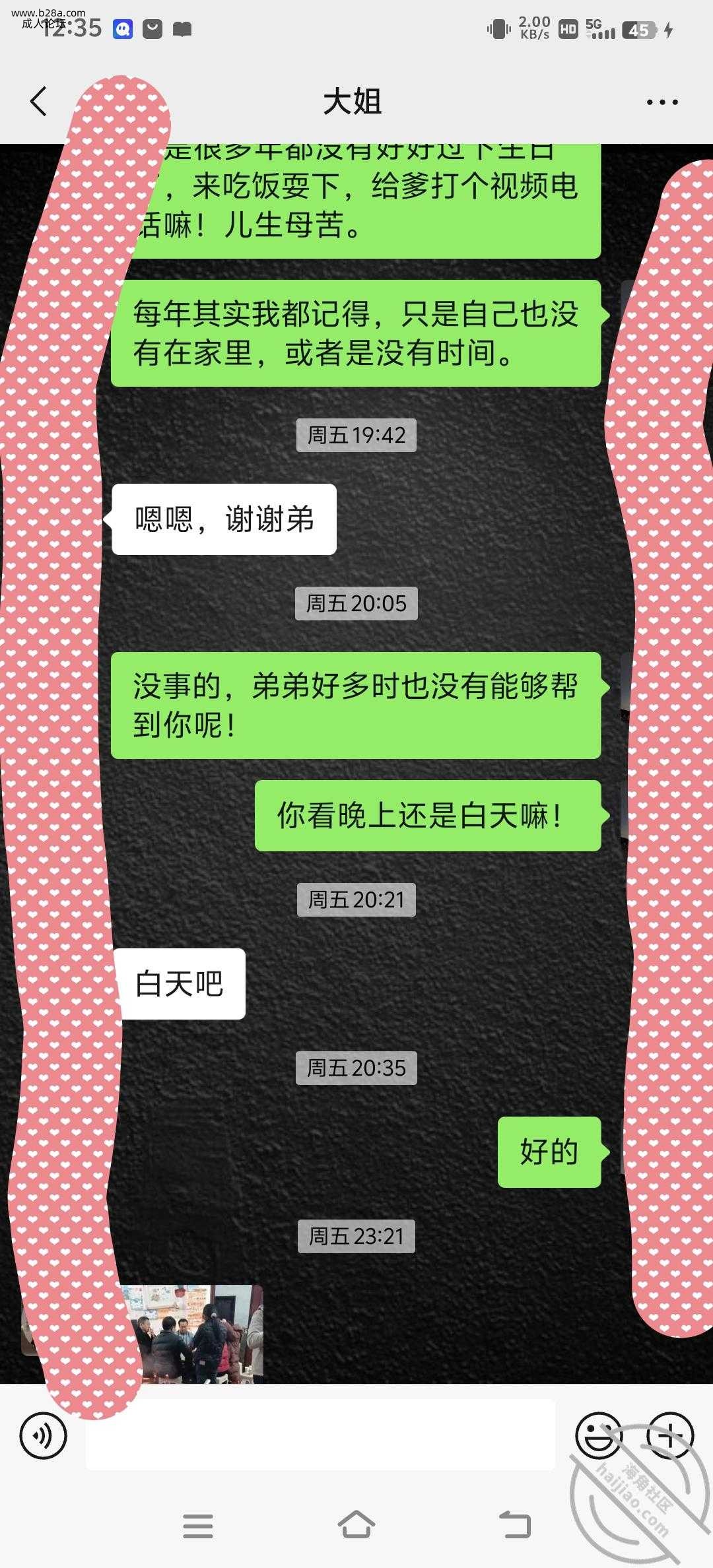The image size is (713, 1568).
Task: Switch to voice message input
Action: click(44, 1435)
